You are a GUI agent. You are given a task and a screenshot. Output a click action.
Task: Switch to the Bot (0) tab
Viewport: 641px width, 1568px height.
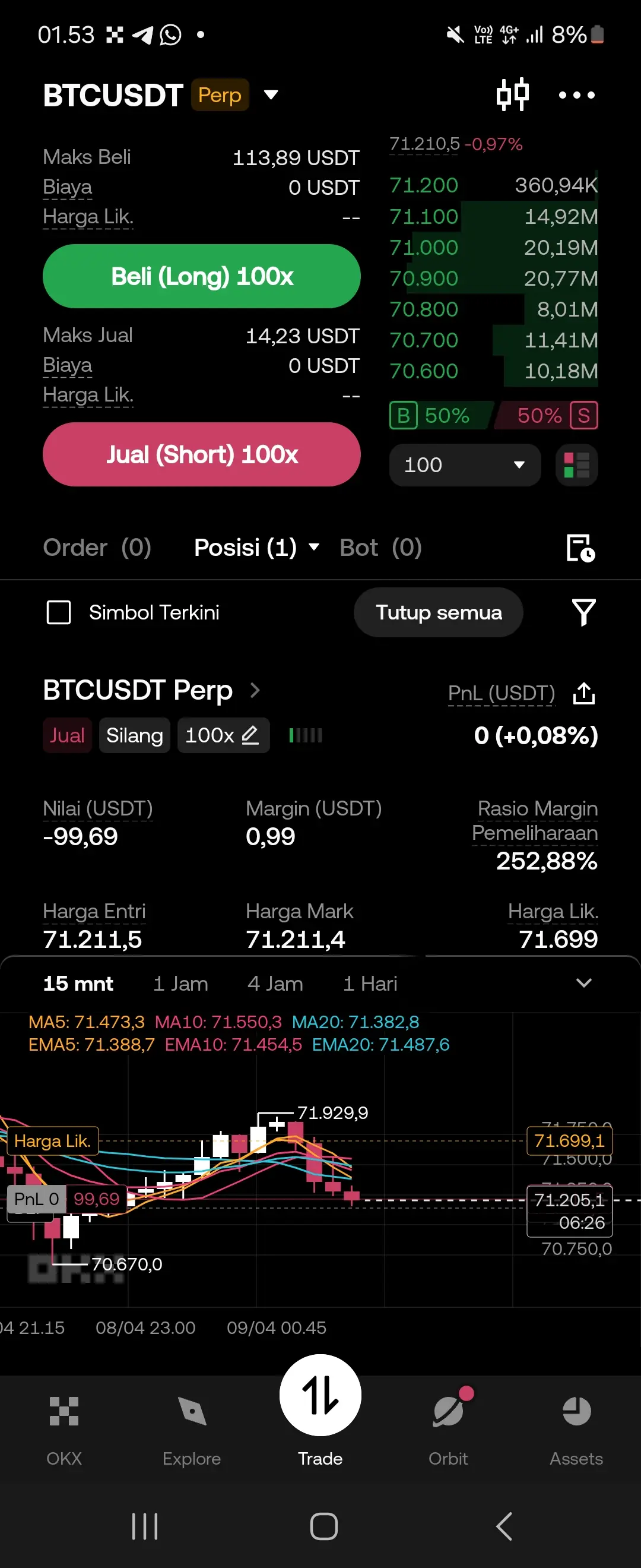click(380, 547)
